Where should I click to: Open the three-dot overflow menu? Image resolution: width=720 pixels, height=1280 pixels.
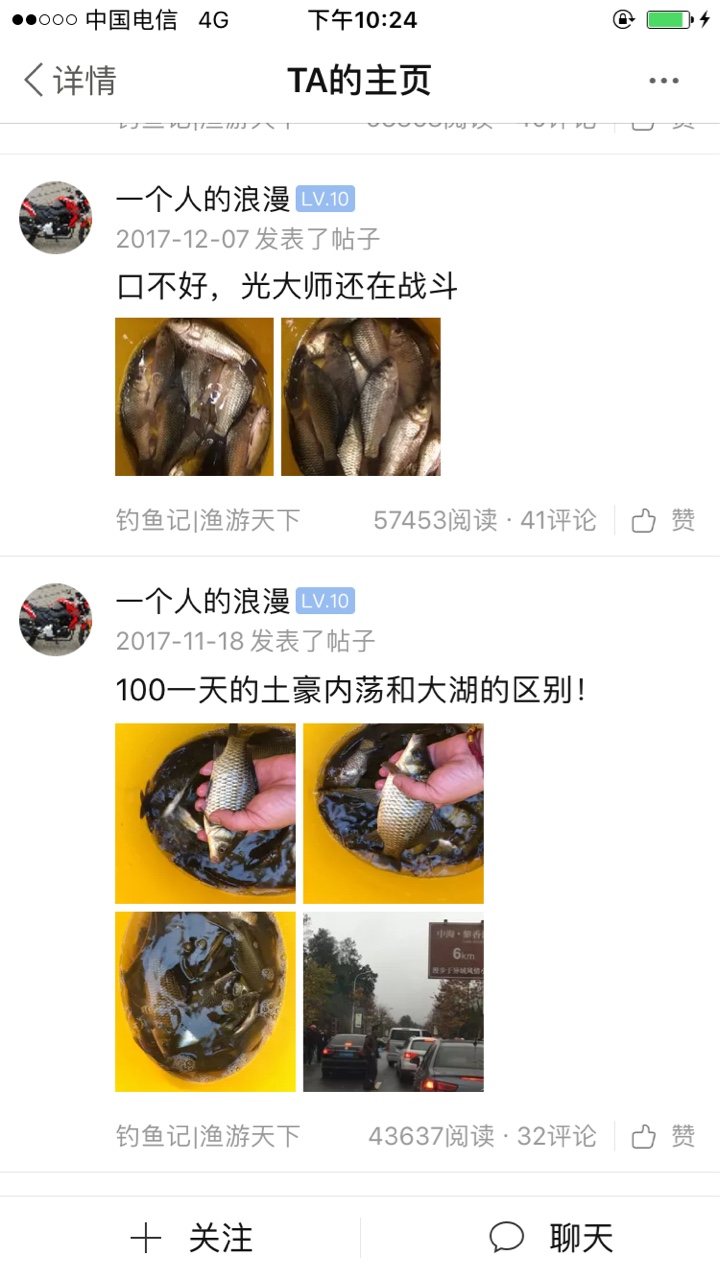[663, 81]
